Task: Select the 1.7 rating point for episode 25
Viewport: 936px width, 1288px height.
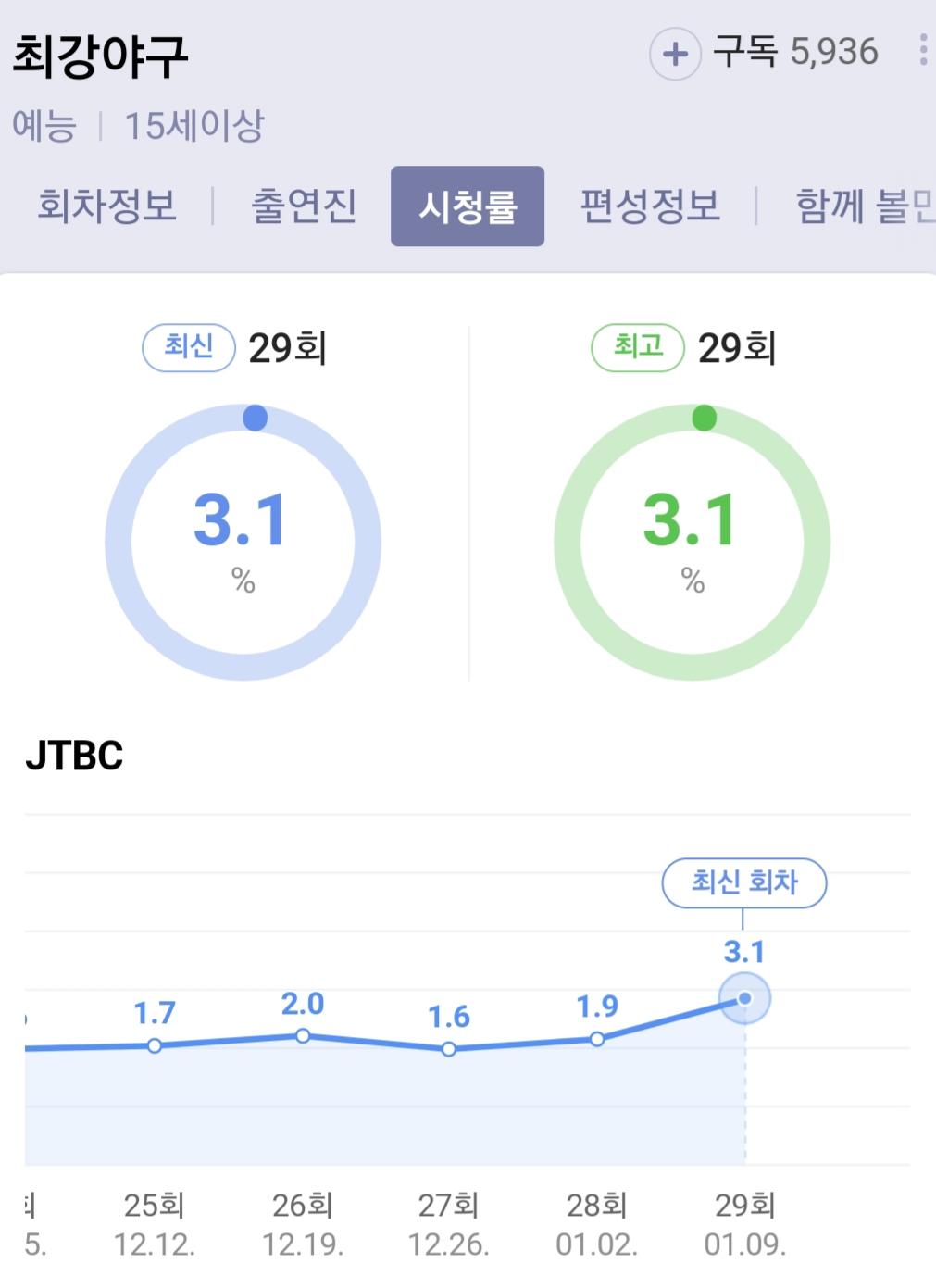Action: pos(154,1045)
